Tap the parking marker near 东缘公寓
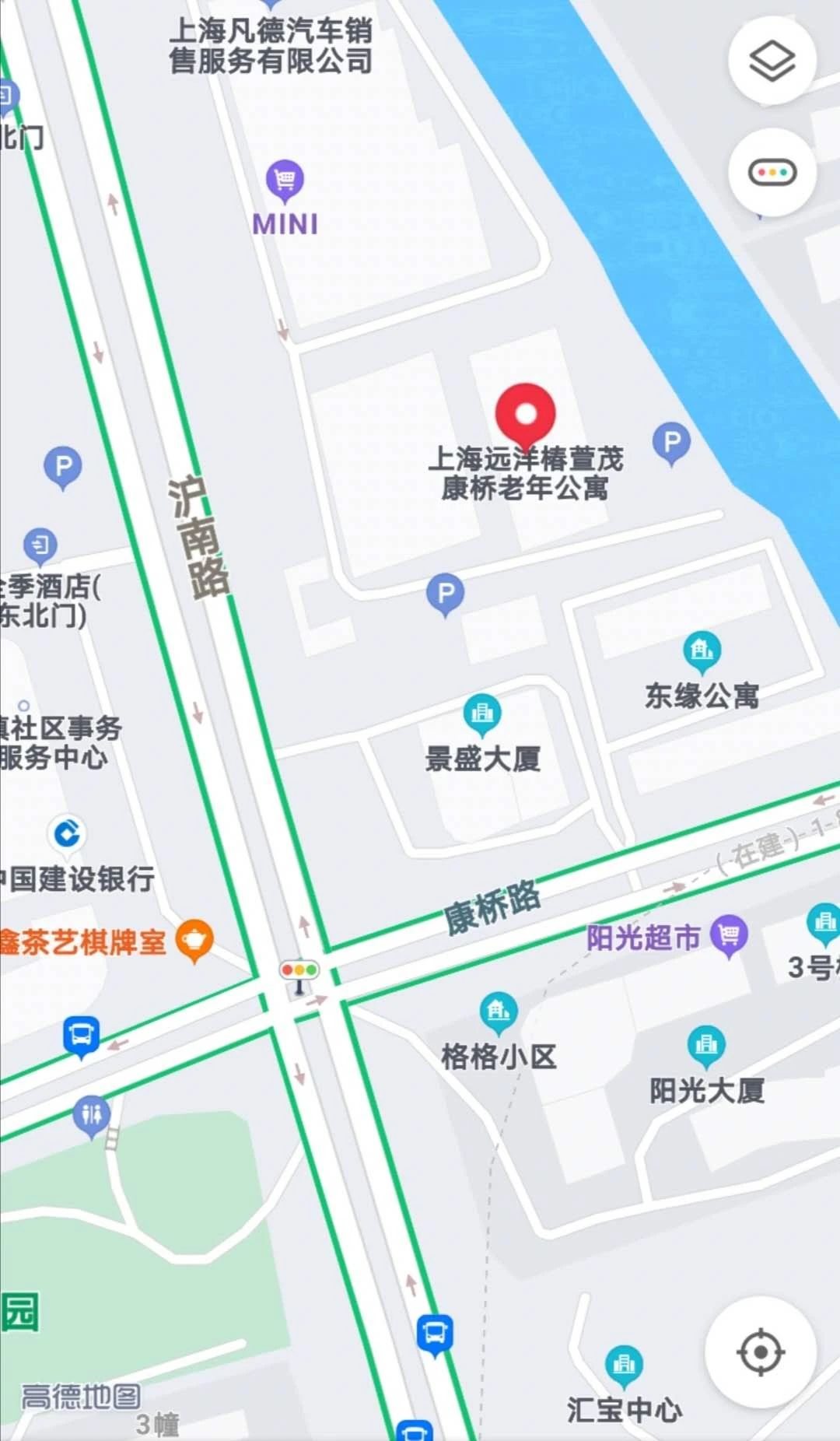The image size is (840, 1441). tap(671, 442)
